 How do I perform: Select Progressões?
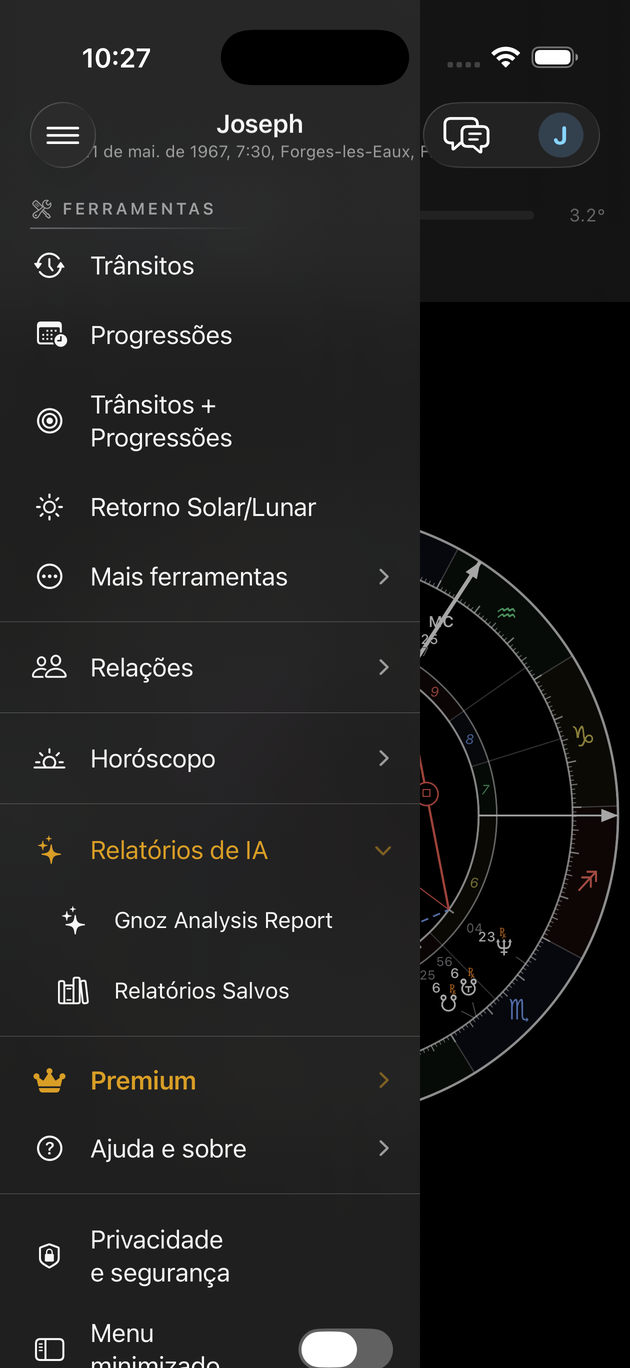tap(210, 335)
